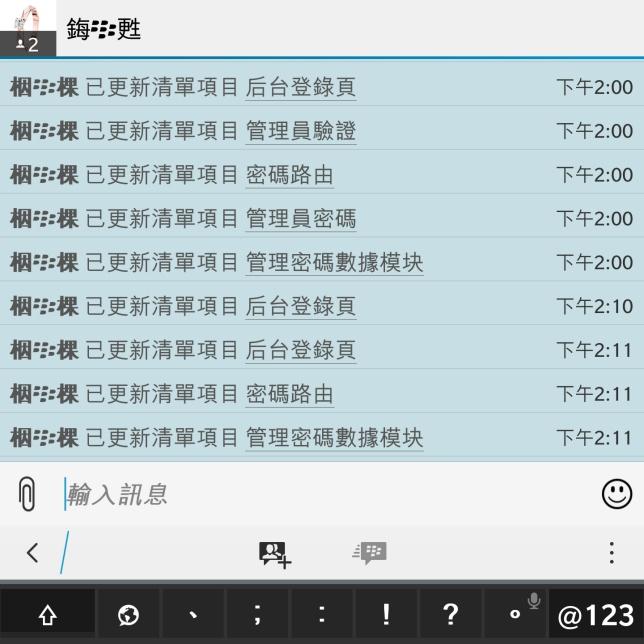The width and height of the screenshot is (644, 644).
Task: Open the 管理員密碼 list item link
Action: (x=300, y=219)
